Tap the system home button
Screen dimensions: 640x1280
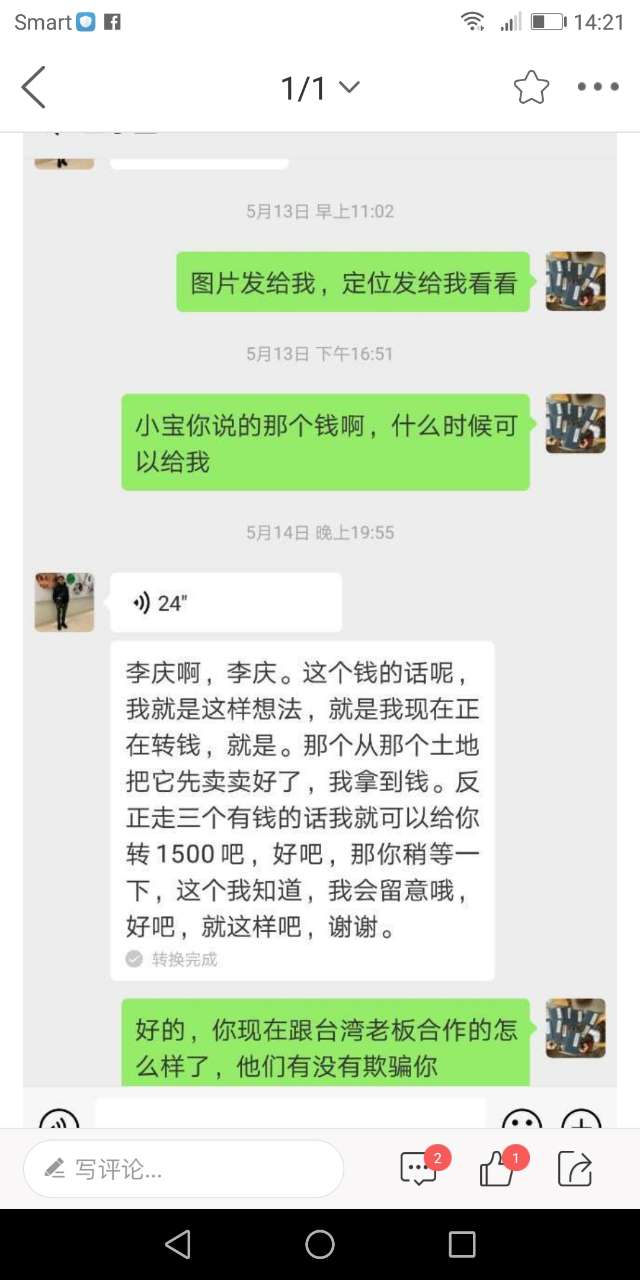pos(320,1244)
